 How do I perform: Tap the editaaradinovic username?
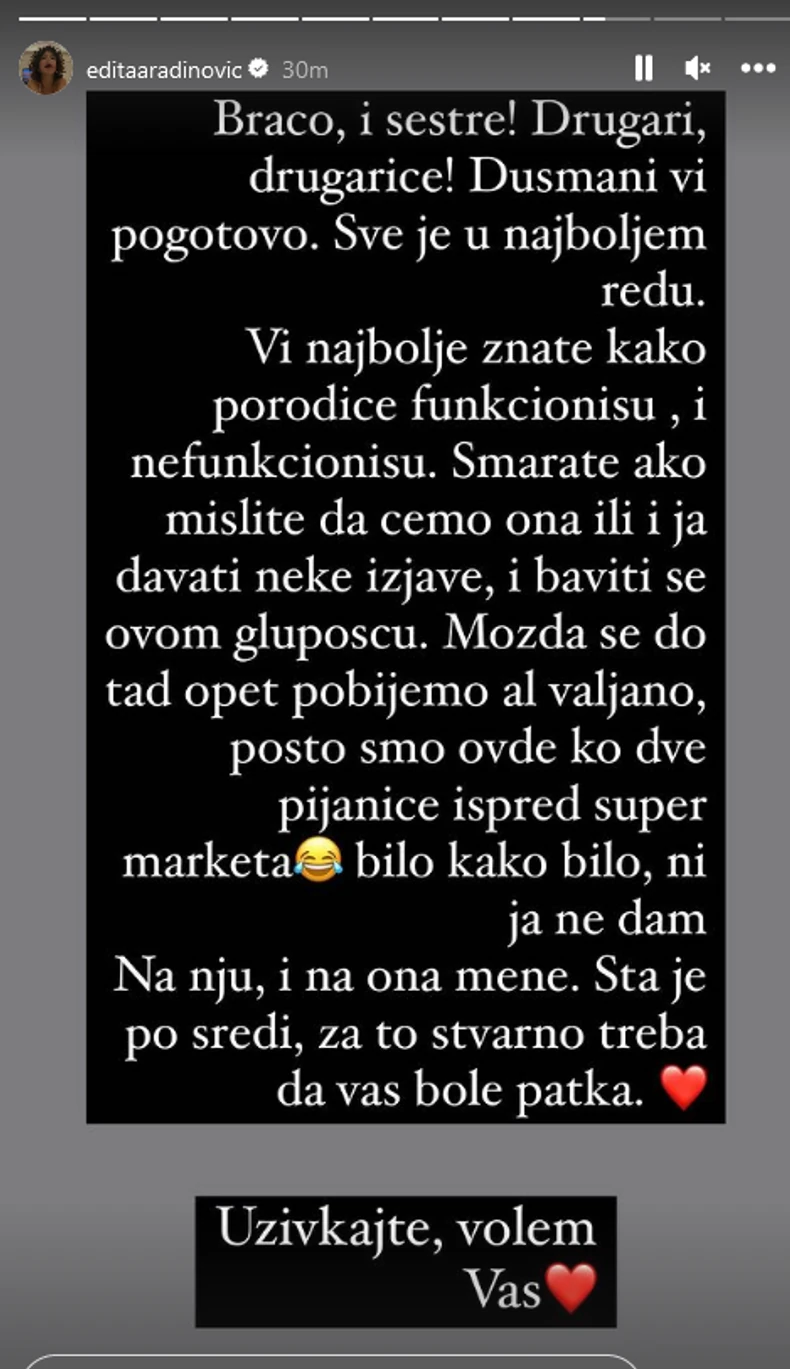[x=166, y=69]
